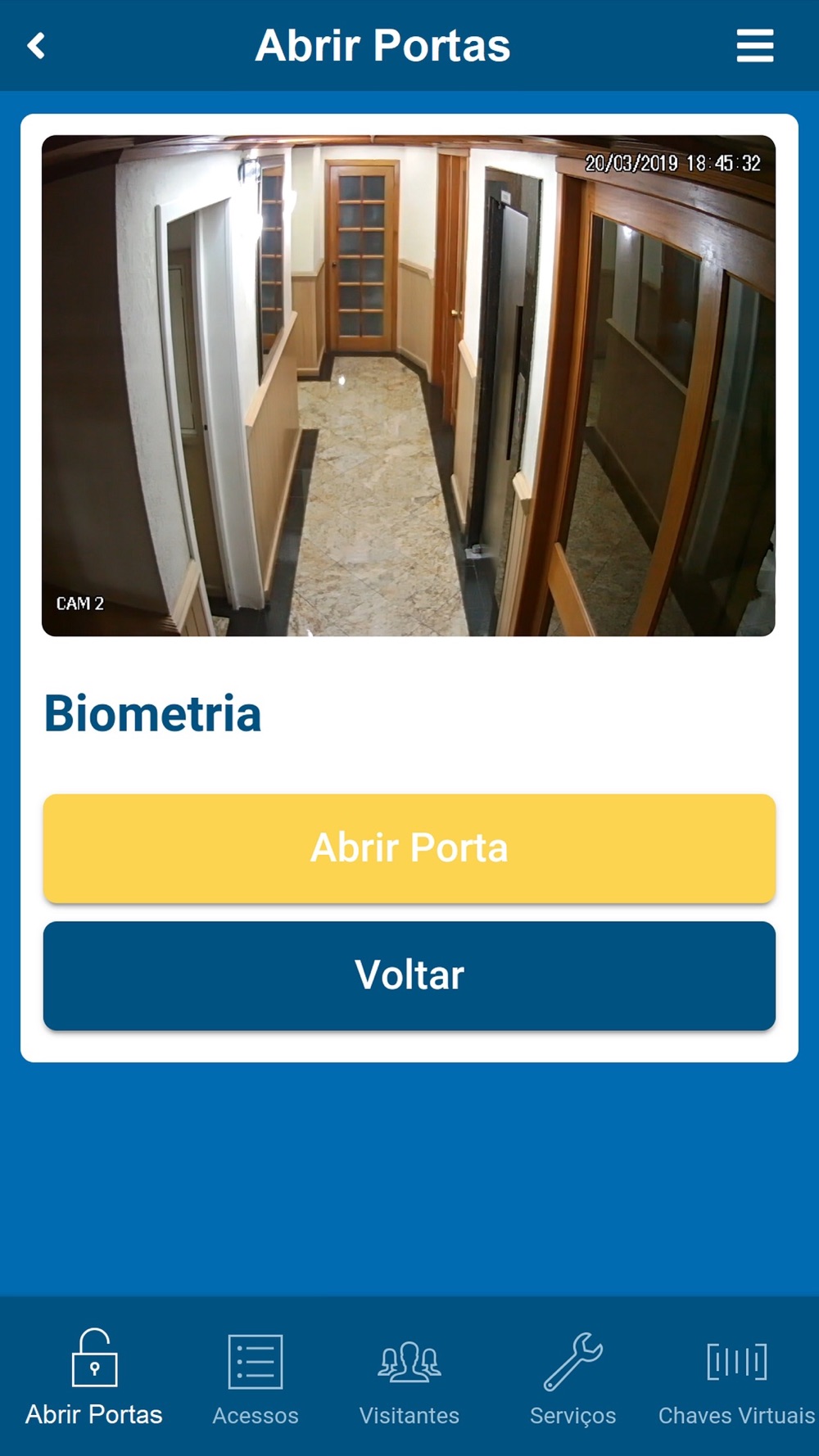This screenshot has height=1456, width=819.
Task: Go to the Serviços tab
Action: click(x=572, y=1381)
